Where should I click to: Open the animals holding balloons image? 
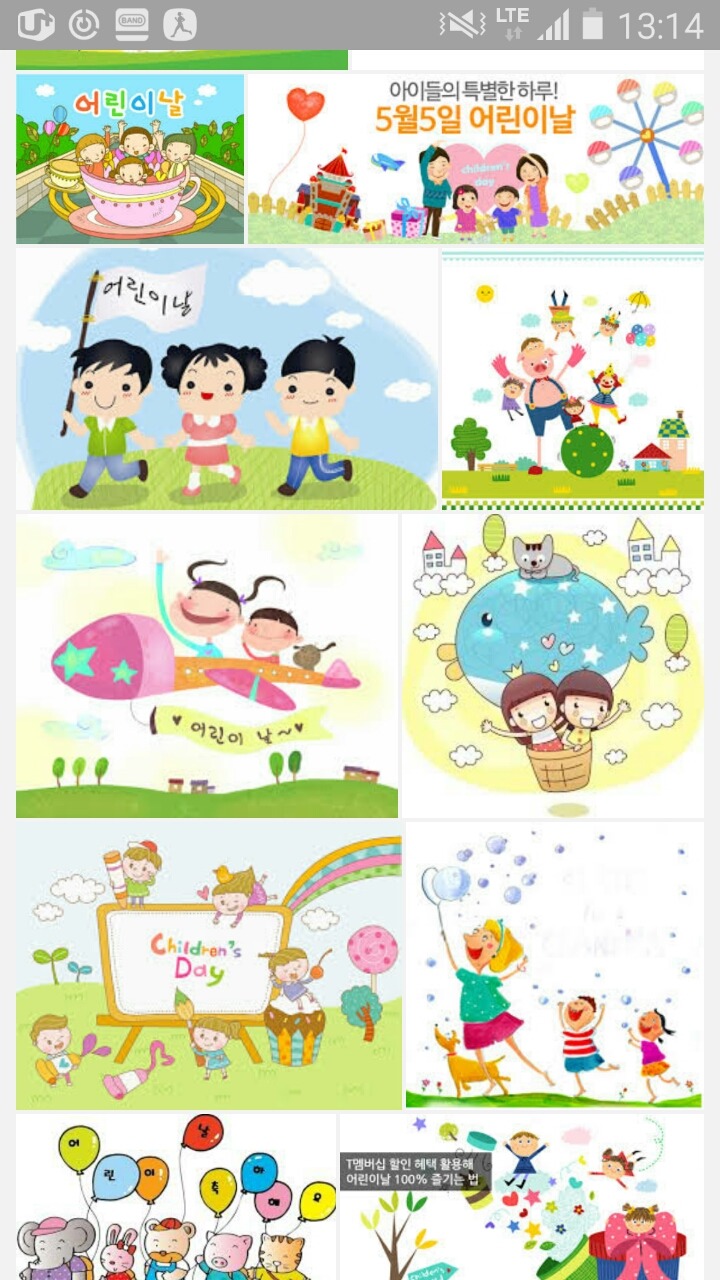176,1198
